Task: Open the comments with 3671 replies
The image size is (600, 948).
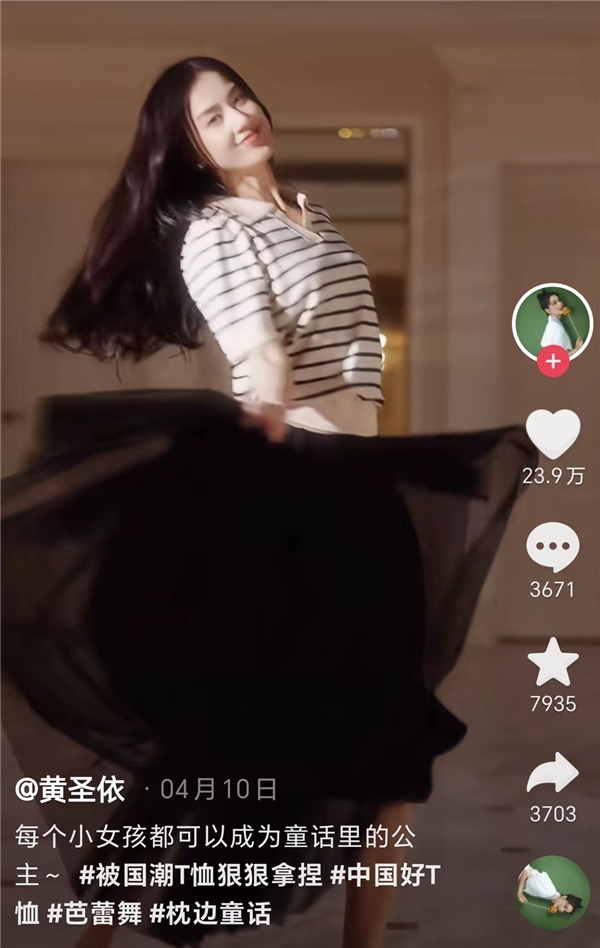Action: click(552, 548)
